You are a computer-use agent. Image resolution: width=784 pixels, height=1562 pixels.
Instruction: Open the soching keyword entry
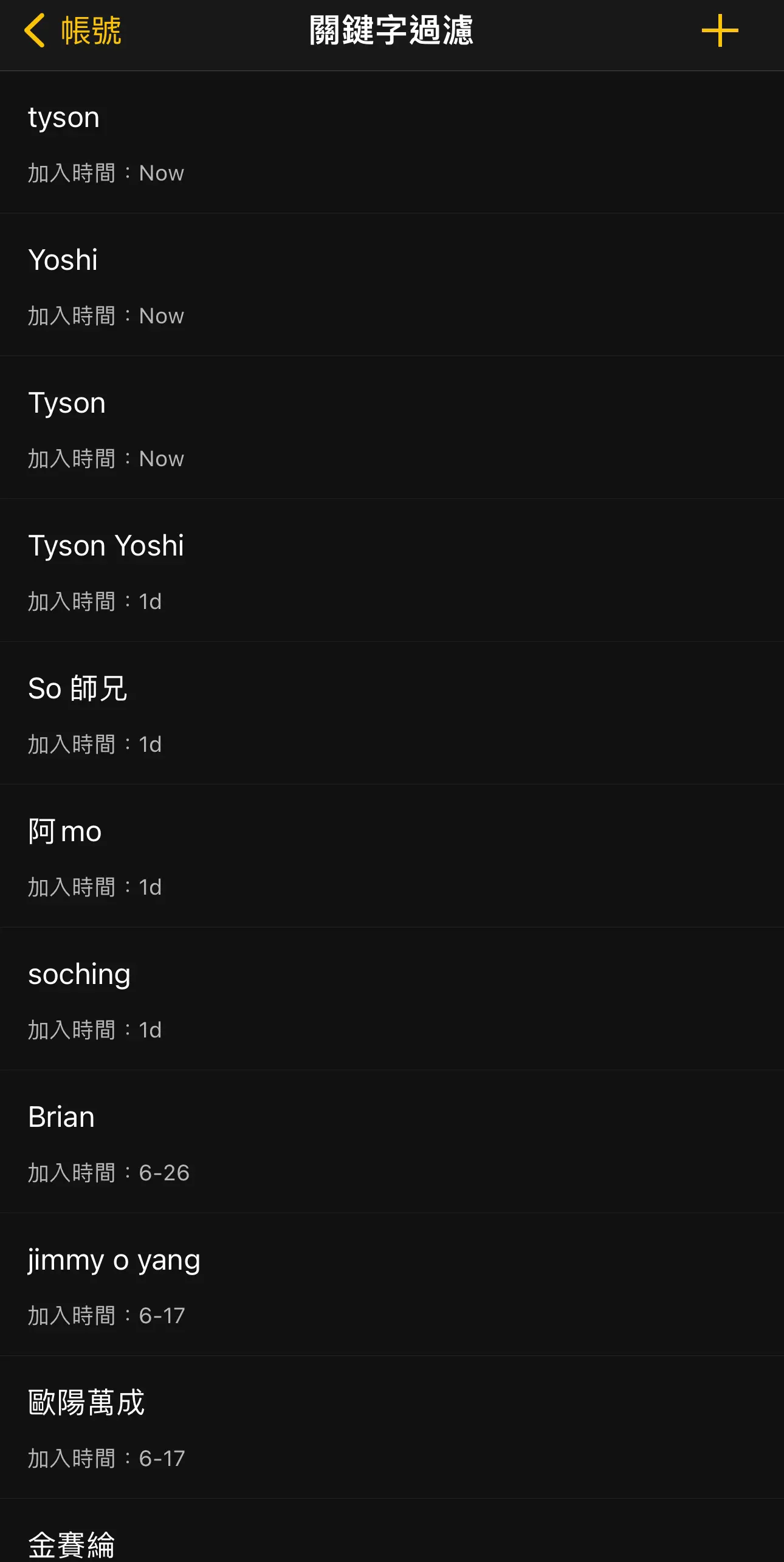[x=392, y=999]
